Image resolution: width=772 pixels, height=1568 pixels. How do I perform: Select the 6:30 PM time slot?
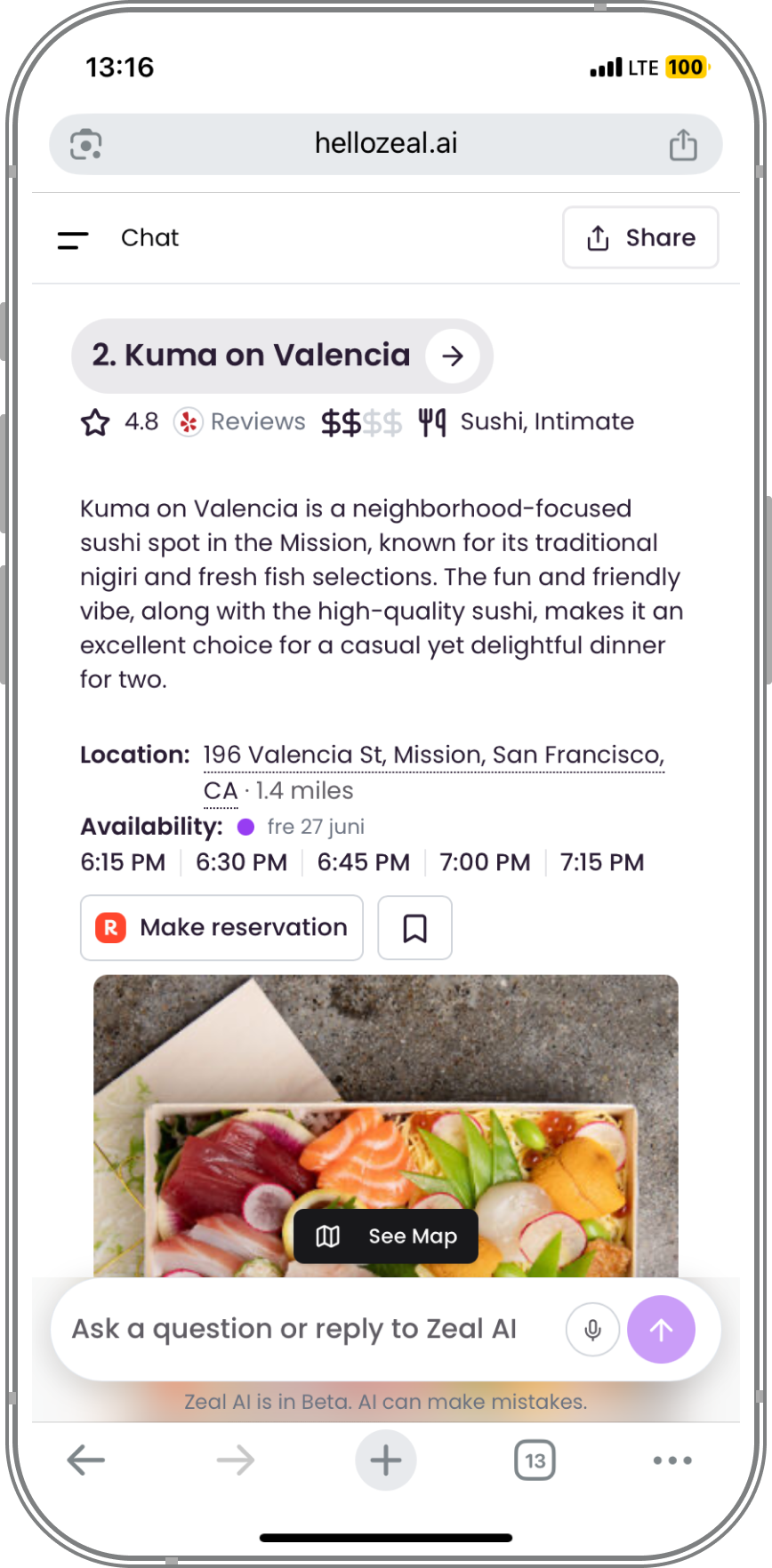click(241, 863)
